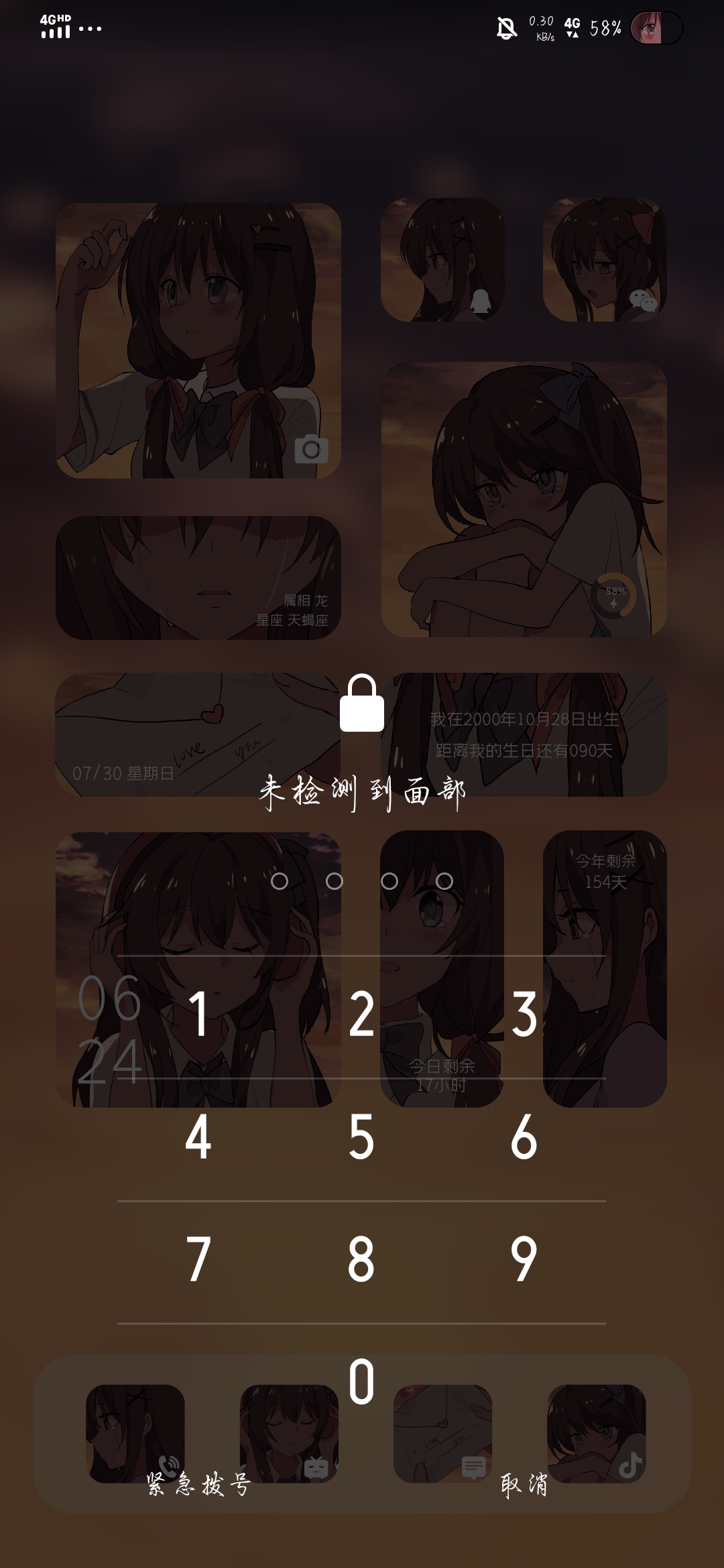Image resolution: width=724 pixels, height=1568 pixels.
Task: Open emergency dialing (紧急拨号)
Action: 198,1485
